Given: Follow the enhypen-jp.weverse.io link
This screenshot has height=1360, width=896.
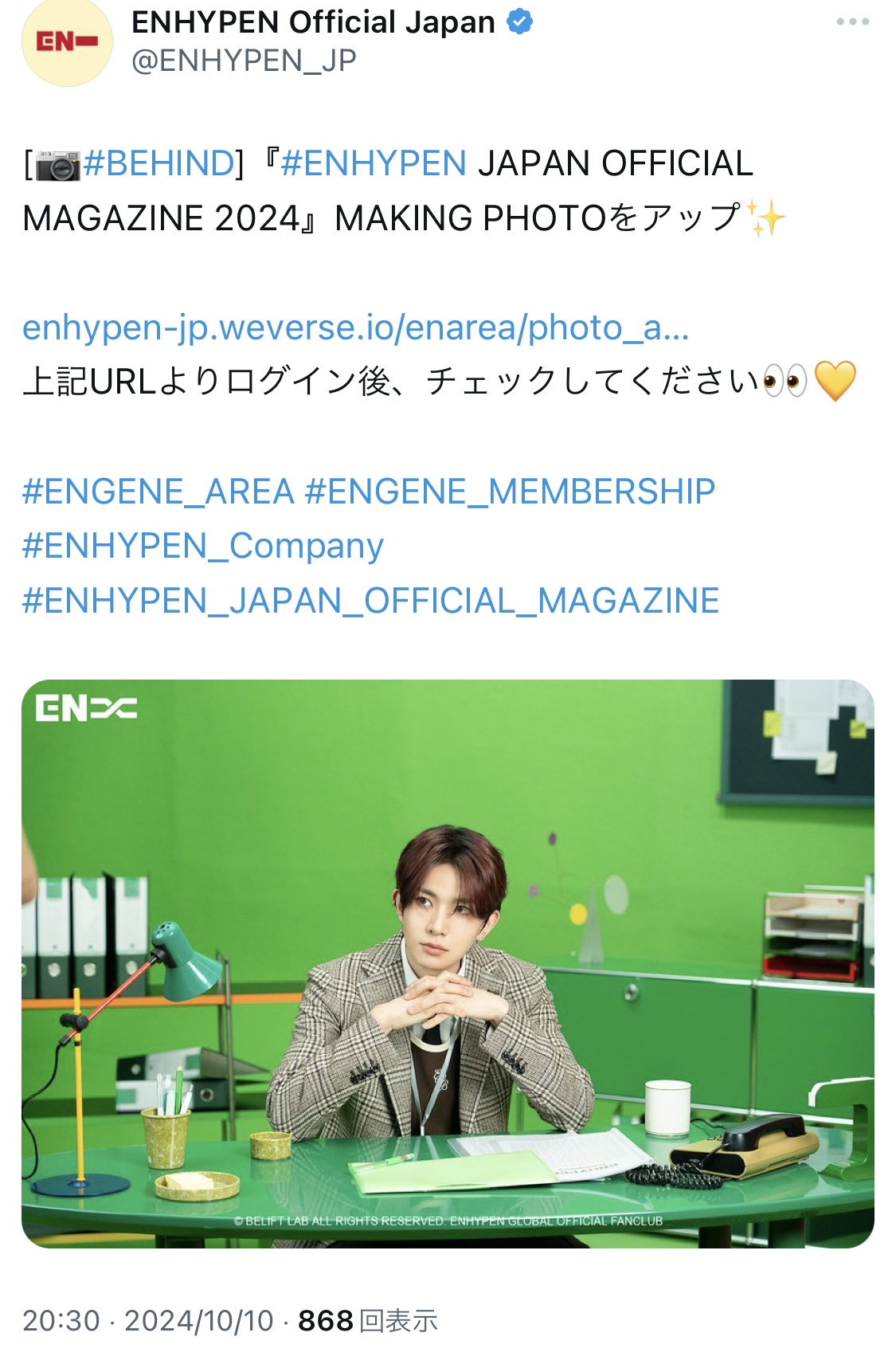Looking at the screenshot, I should (355, 327).
